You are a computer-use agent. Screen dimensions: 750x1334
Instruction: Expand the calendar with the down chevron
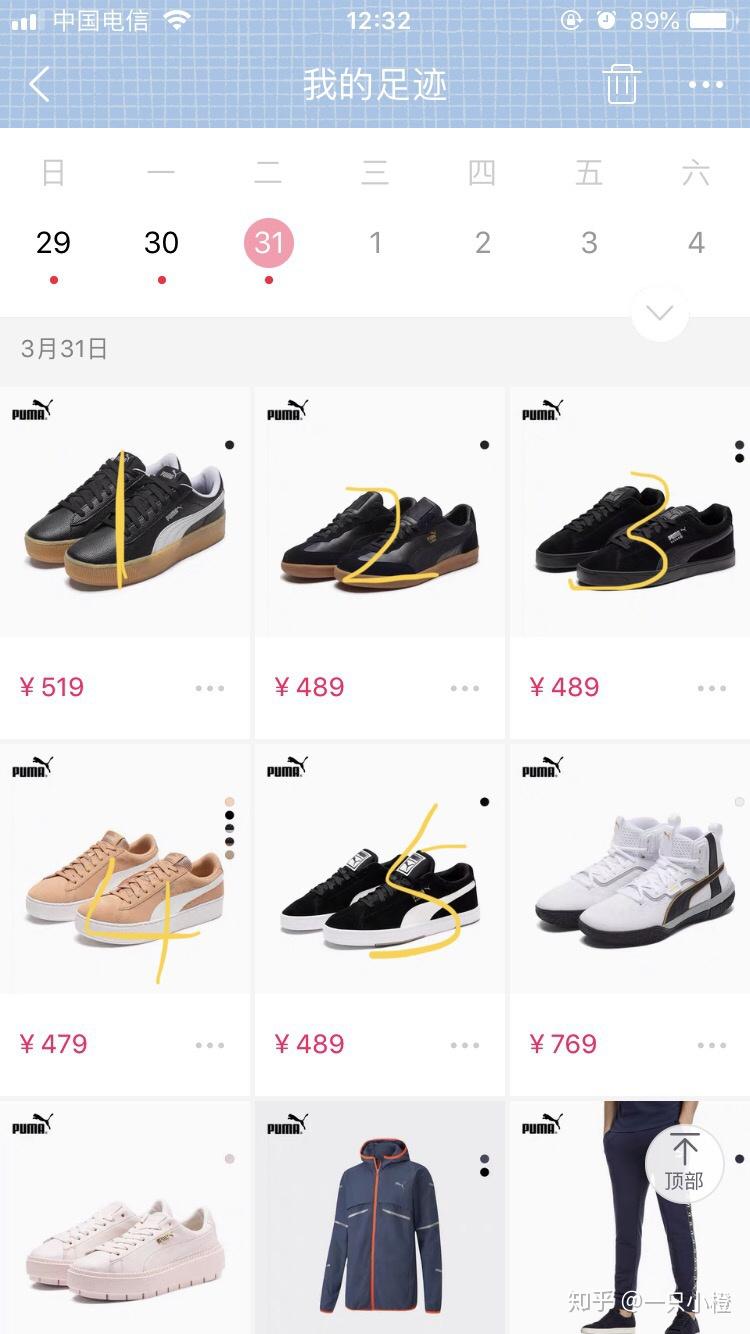660,313
